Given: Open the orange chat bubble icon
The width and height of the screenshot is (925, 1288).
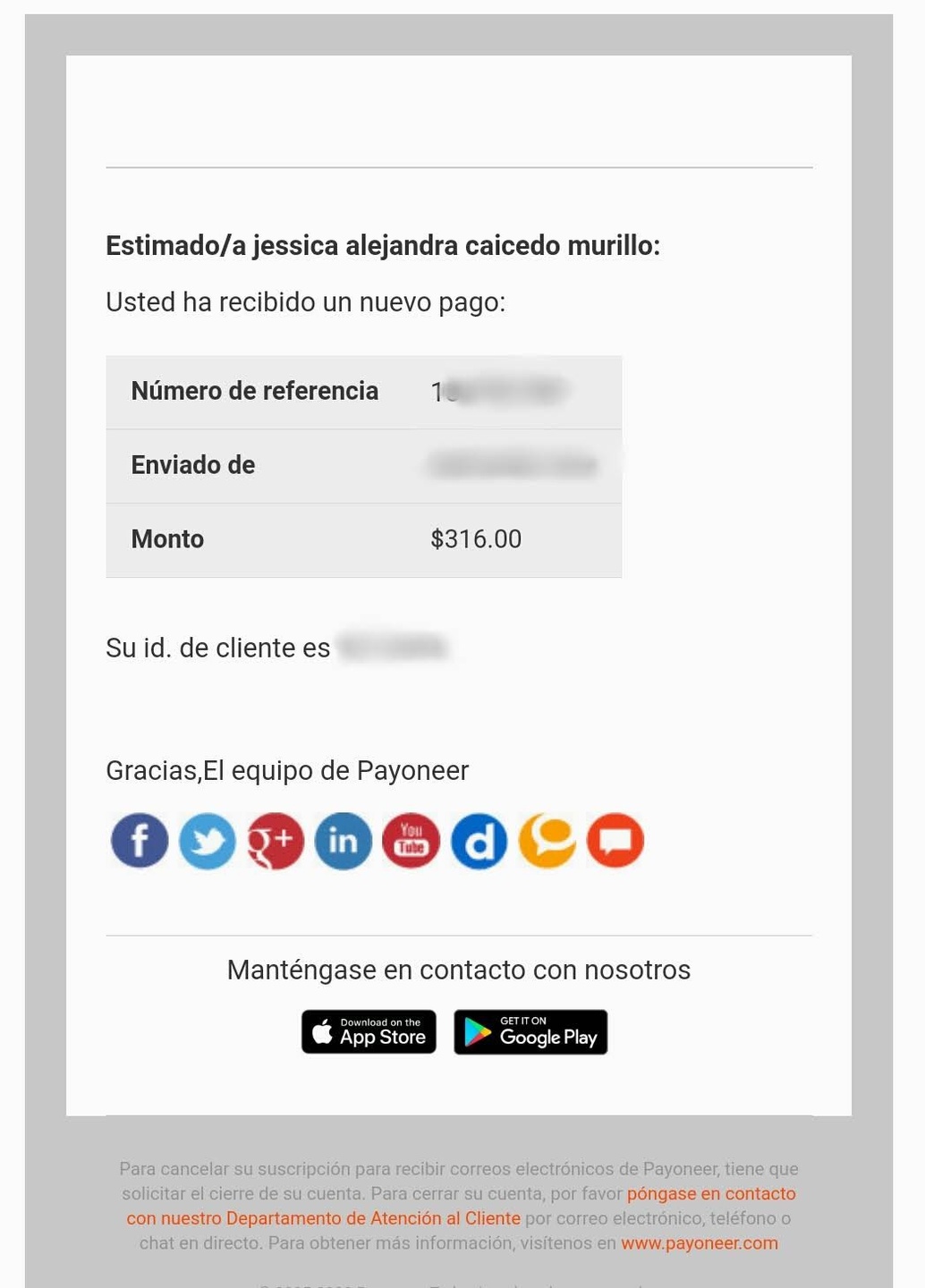Looking at the screenshot, I should 547,841.
